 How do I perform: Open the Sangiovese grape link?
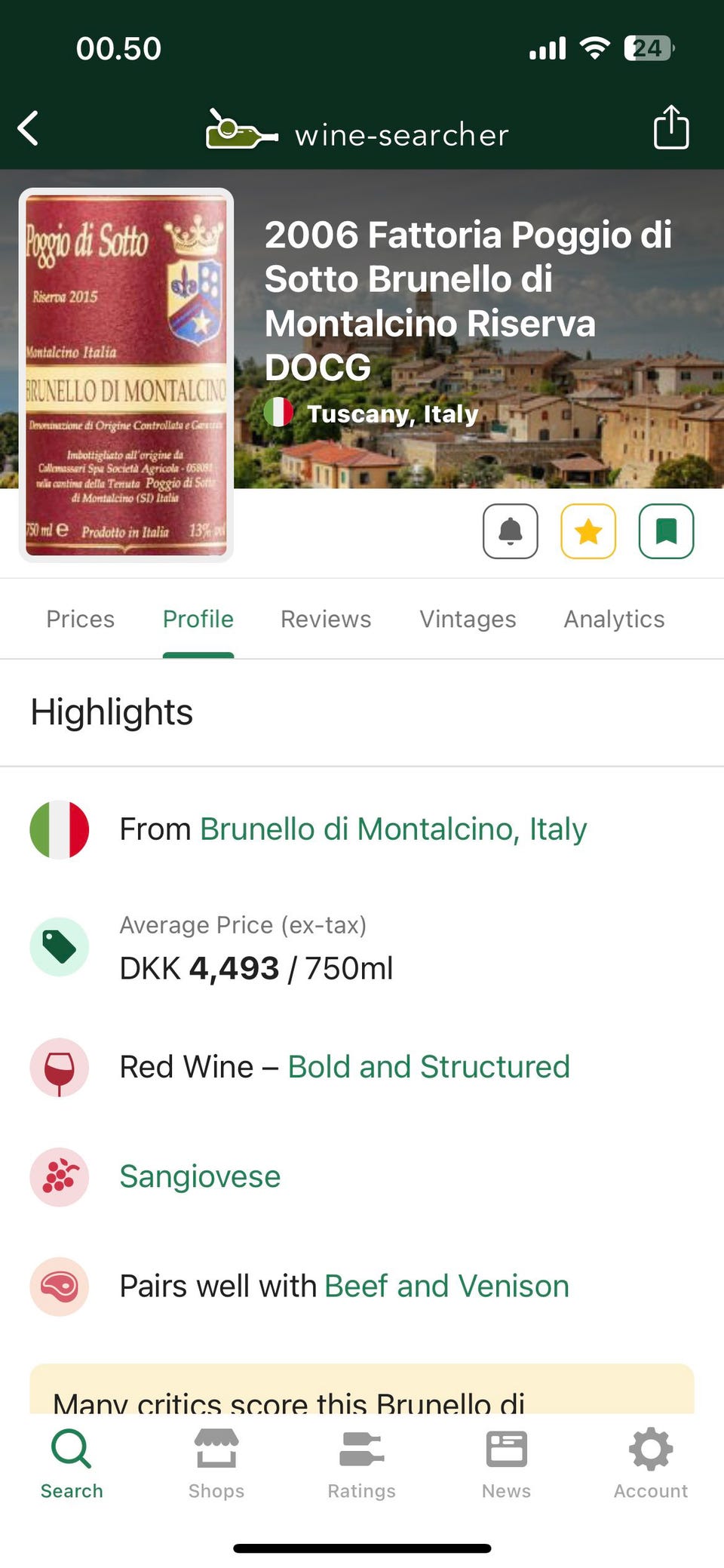[x=200, y=1176]
